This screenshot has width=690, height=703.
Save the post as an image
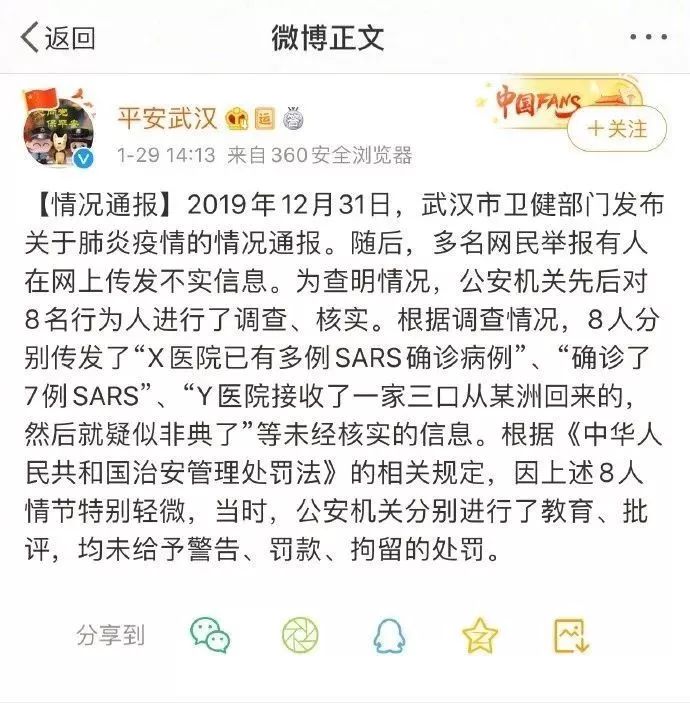tap(568, 634)
